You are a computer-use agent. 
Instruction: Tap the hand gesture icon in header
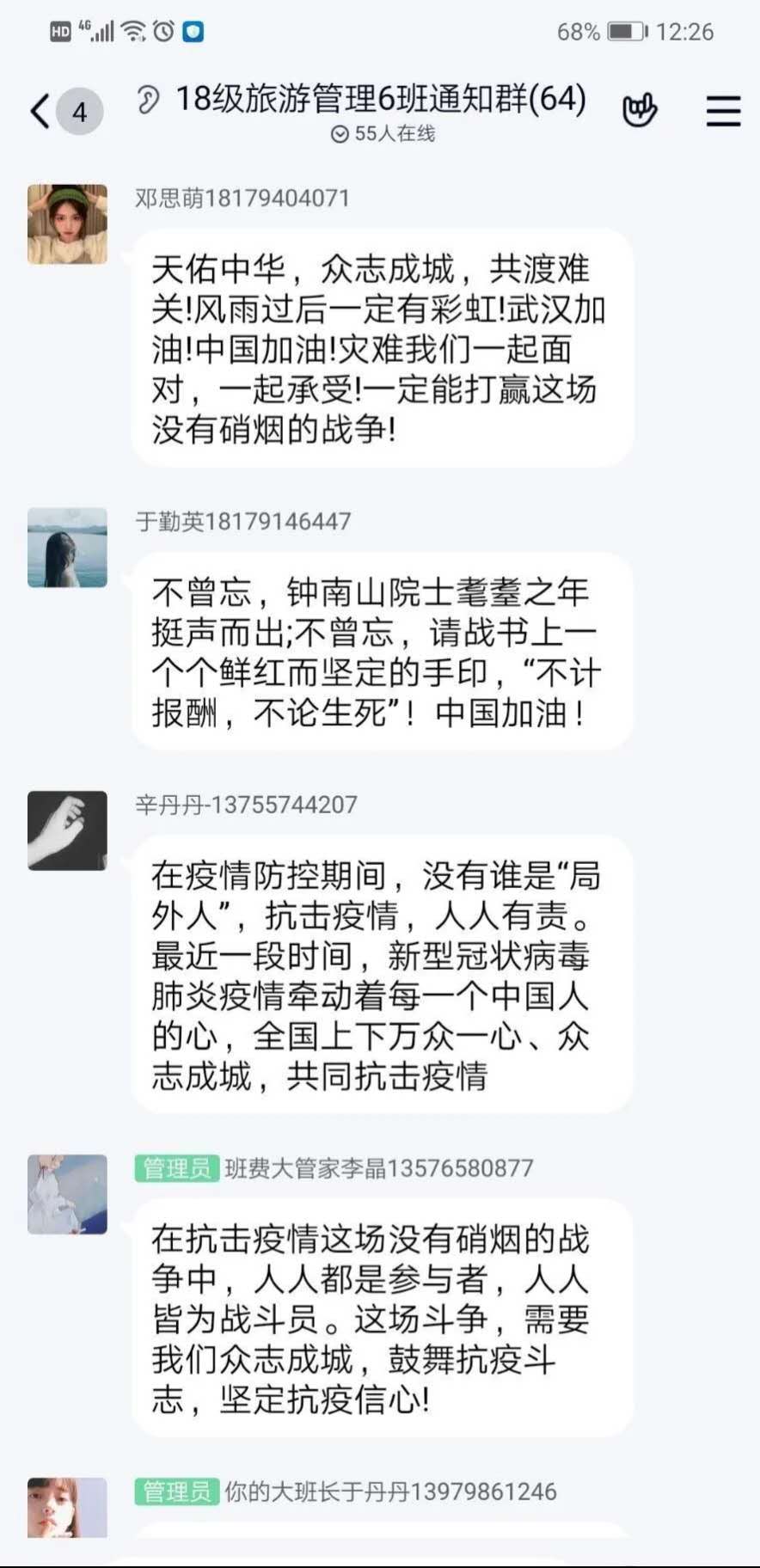pos(639,110)
